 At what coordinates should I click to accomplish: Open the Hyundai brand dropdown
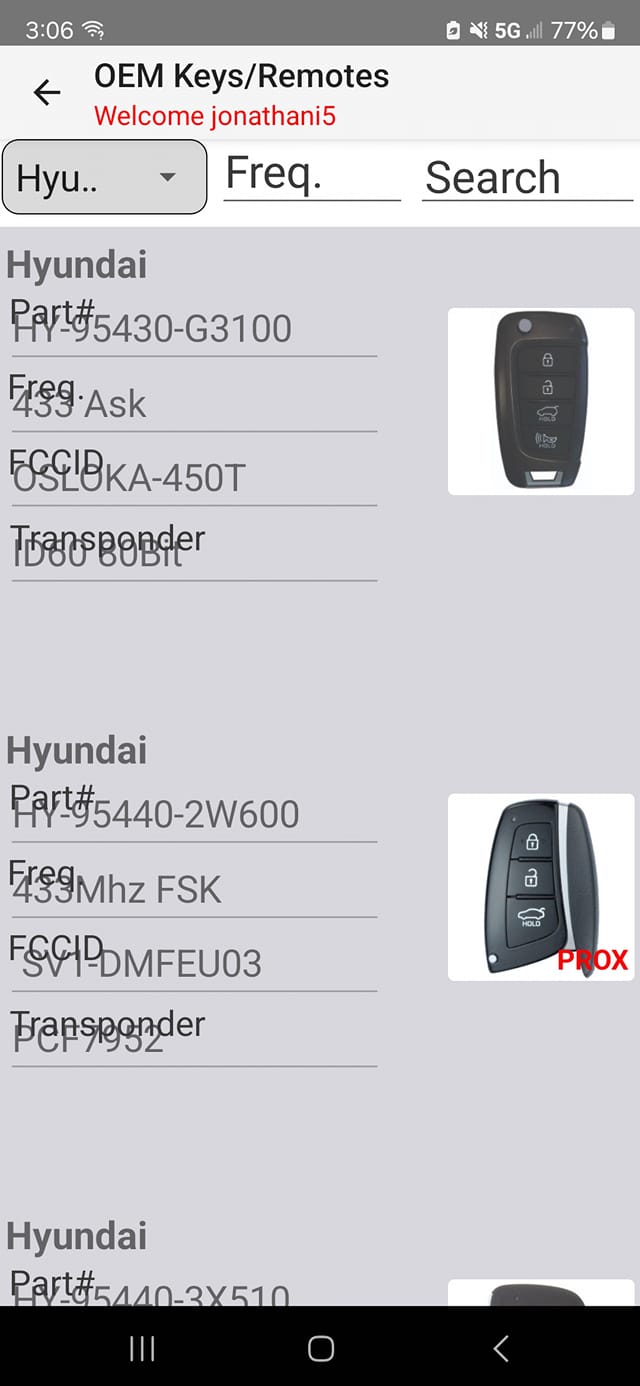[x=105, y=177]
